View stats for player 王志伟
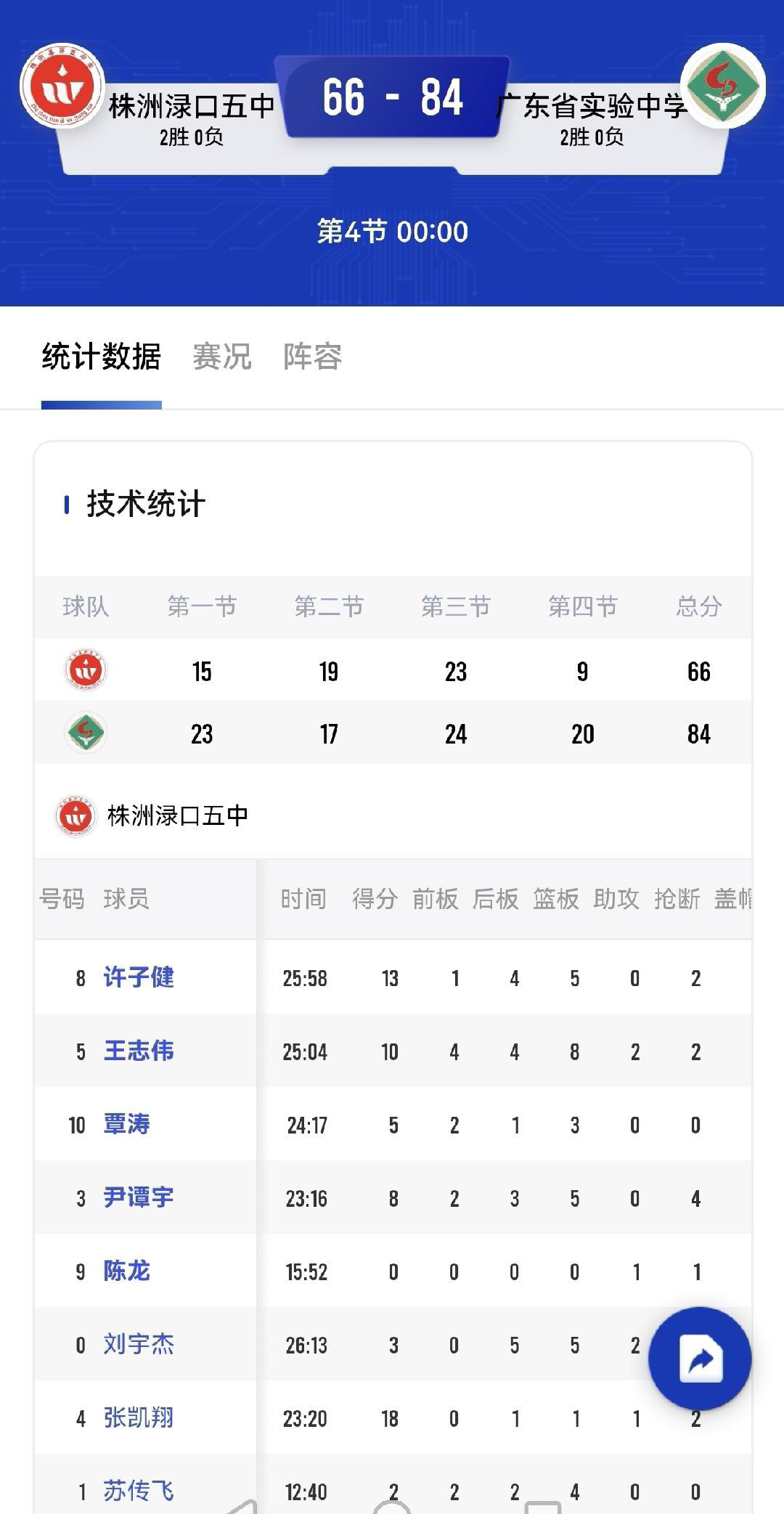The height and width of the screenshot is (1514, 784). [138, 1051]
